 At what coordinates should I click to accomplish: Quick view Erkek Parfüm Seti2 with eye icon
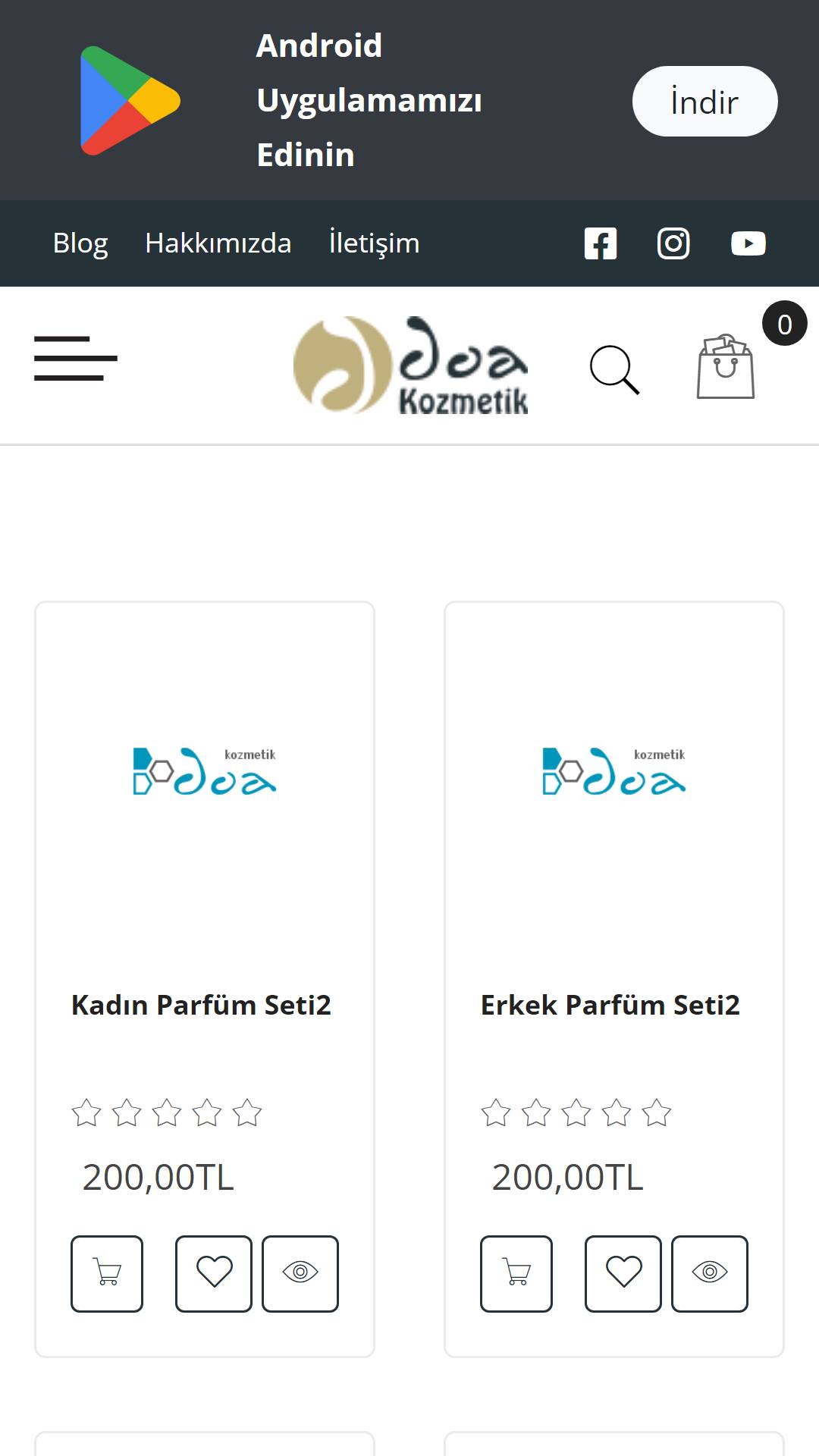click(x=710, y=1274)
